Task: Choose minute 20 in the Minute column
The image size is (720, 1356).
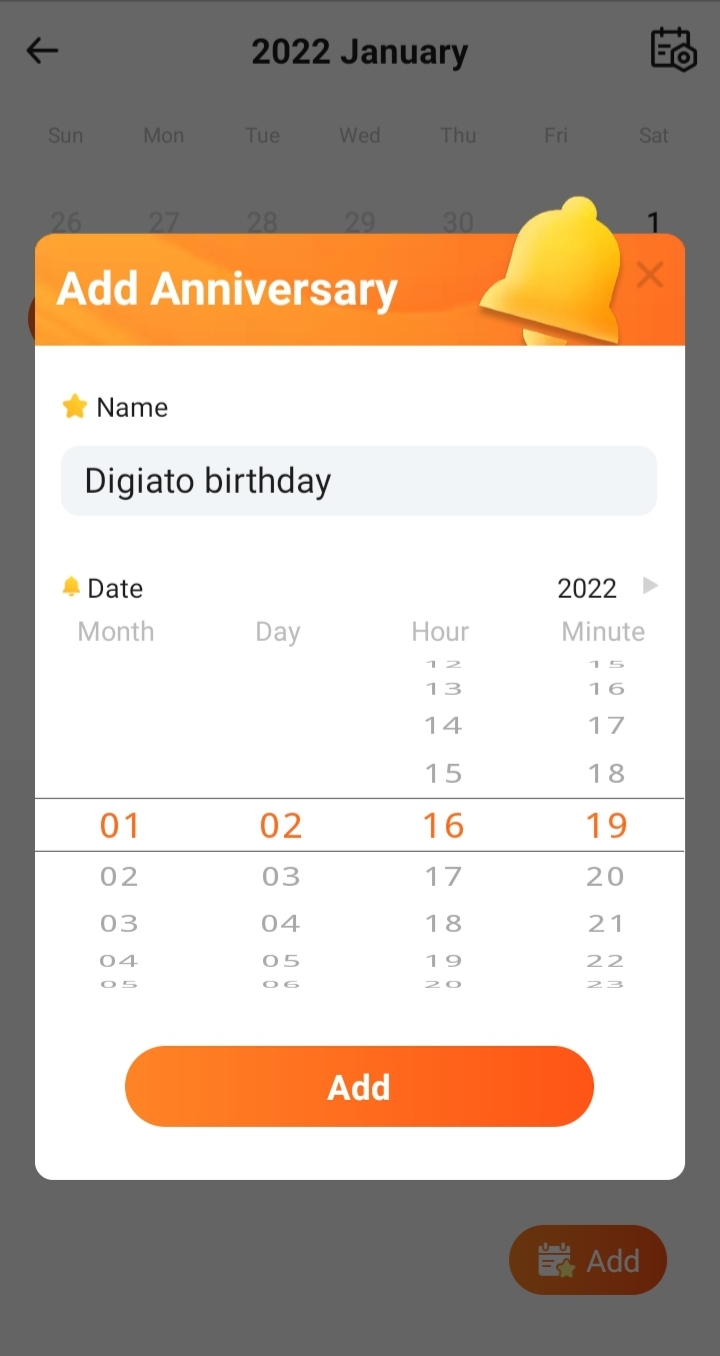Action: coord(605,877)
